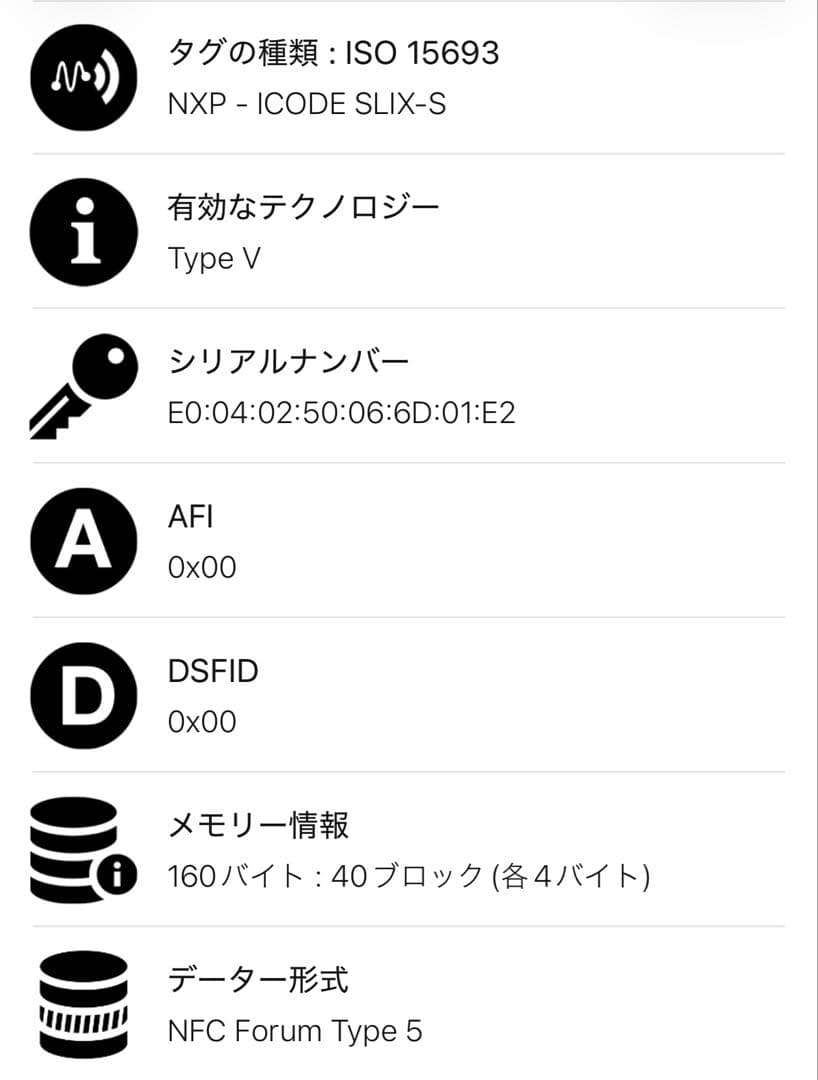Screen dimensions: 818x1080
Task: Select the AFI value 0x00
Action: click(x=203, y=565)
